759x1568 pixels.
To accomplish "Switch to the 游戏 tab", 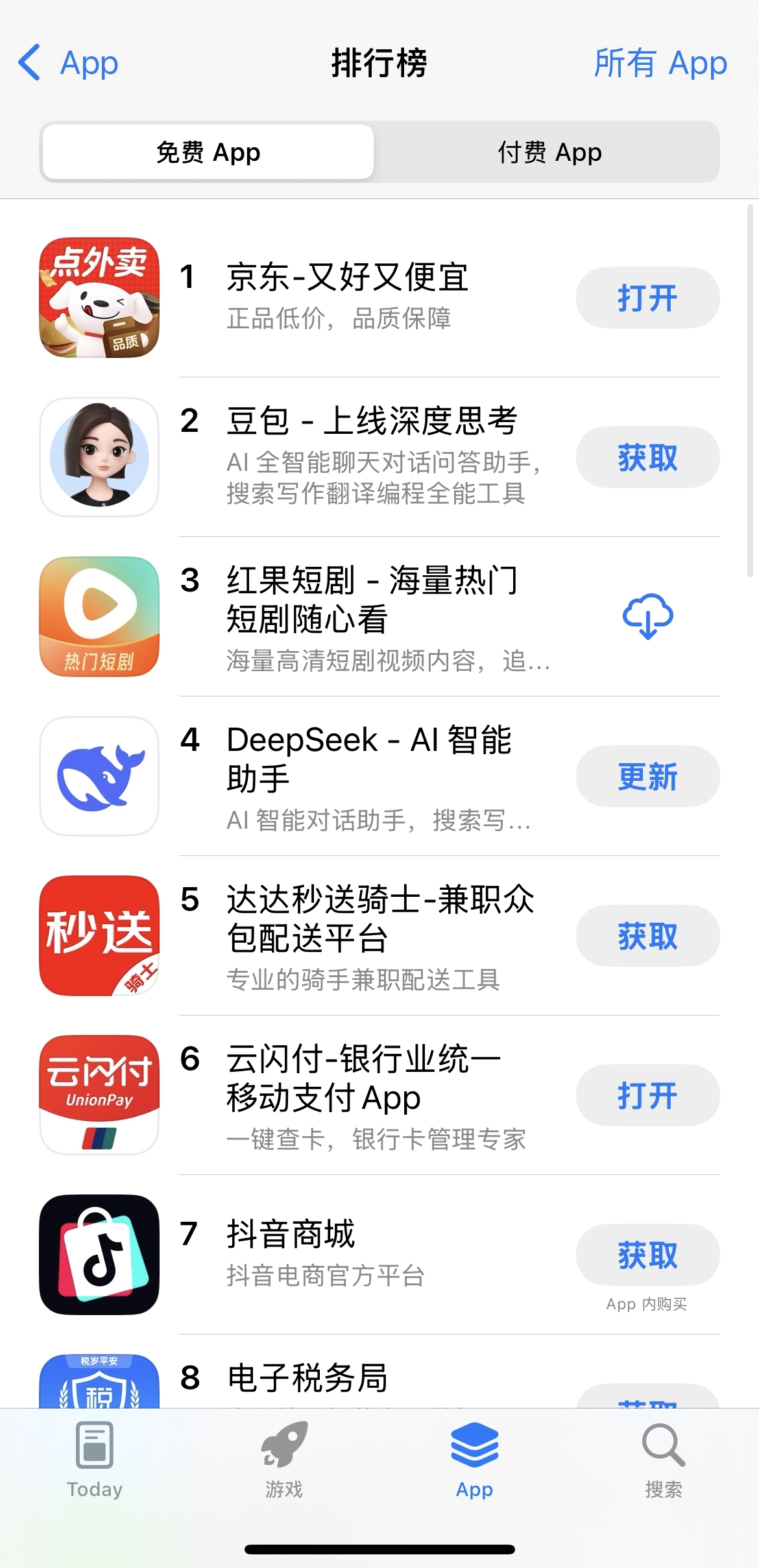I will (284, 1460).
